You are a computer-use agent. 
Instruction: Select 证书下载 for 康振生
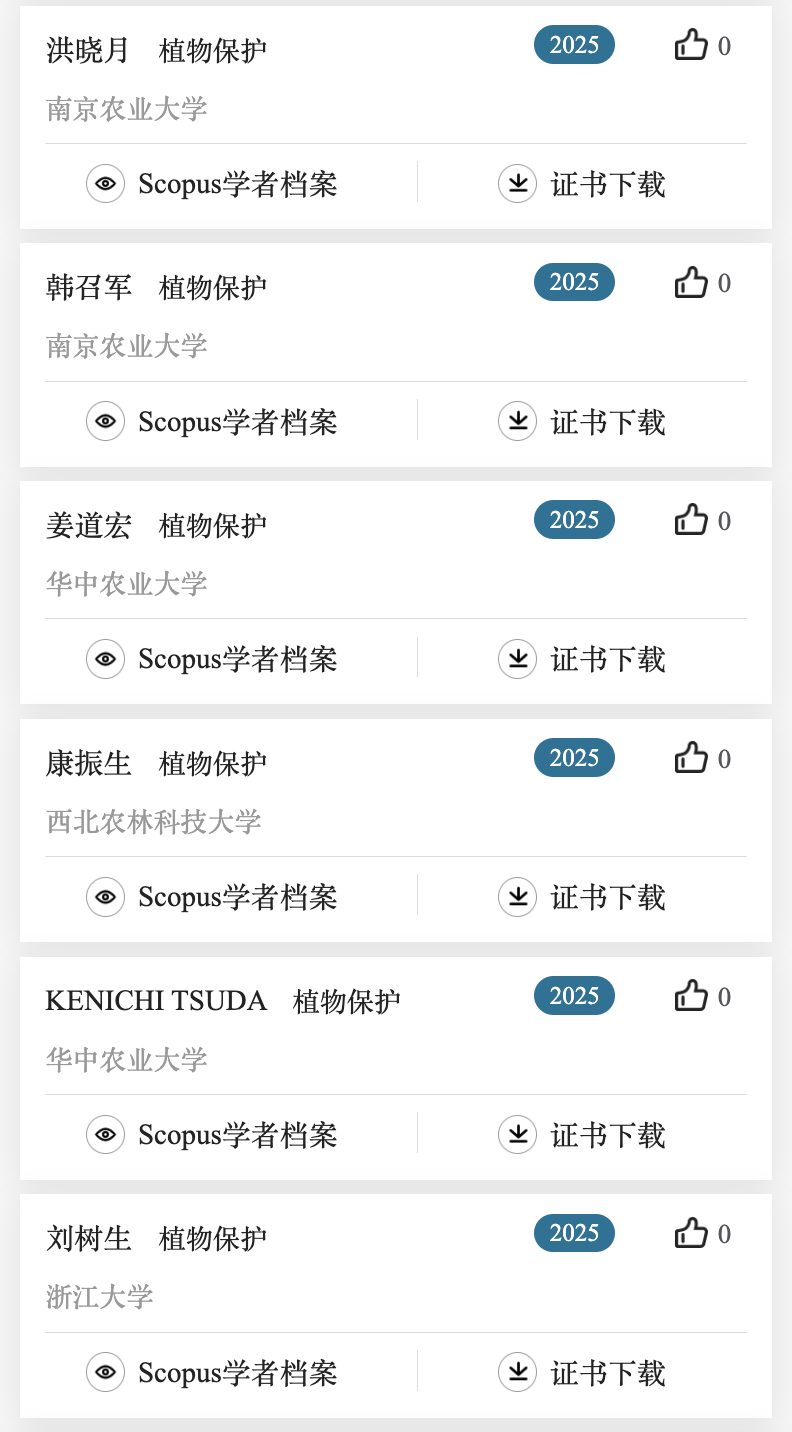point(582,897)
